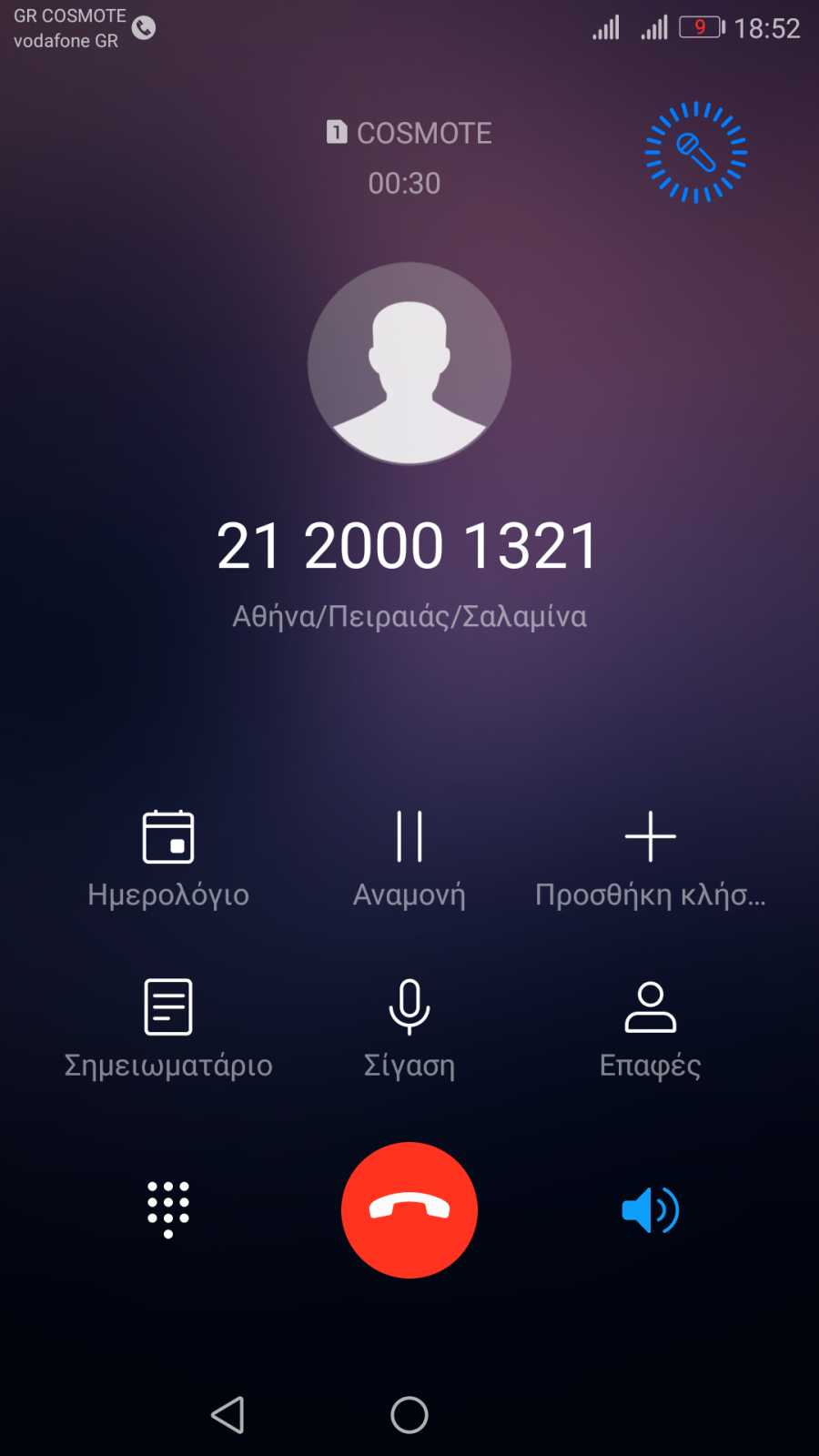
Task: Mute the microphone with Σίγαση
Action: click(x=409, y=1029)
